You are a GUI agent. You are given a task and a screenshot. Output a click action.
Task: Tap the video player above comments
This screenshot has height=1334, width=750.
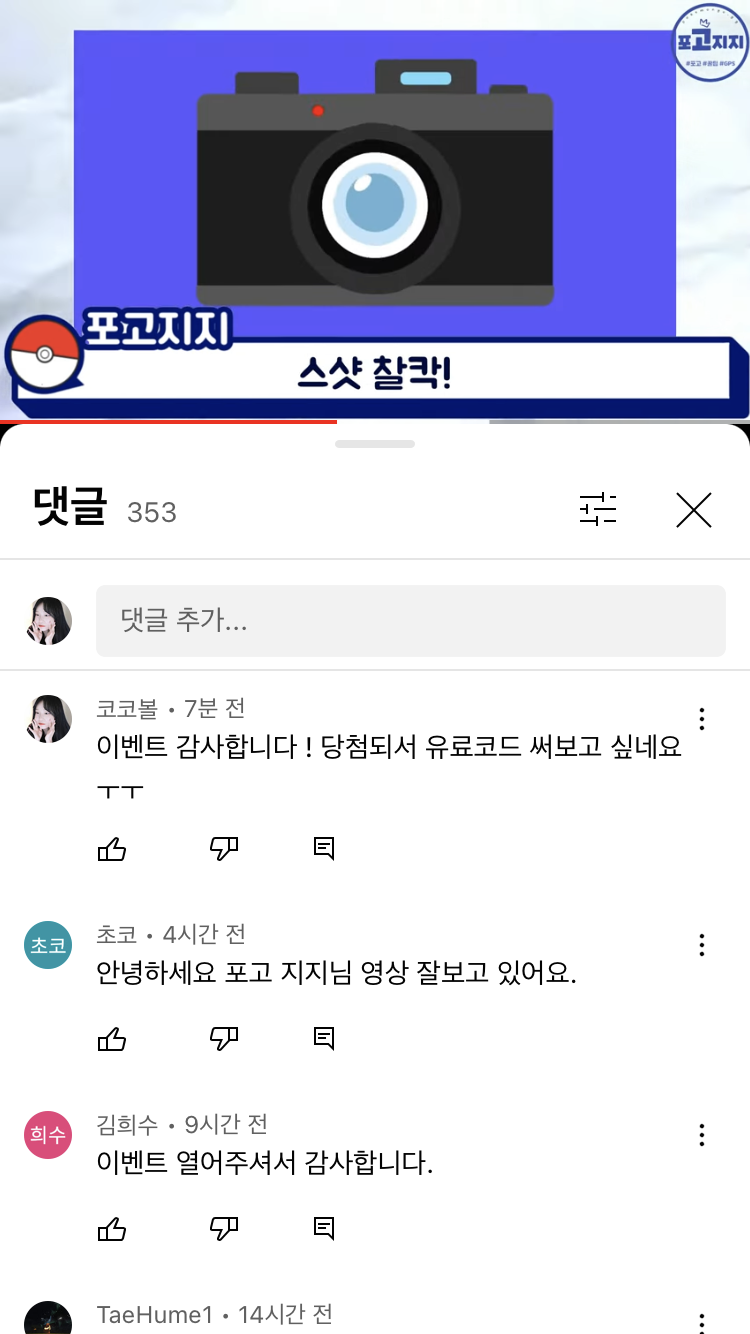[x=375, y=200]
